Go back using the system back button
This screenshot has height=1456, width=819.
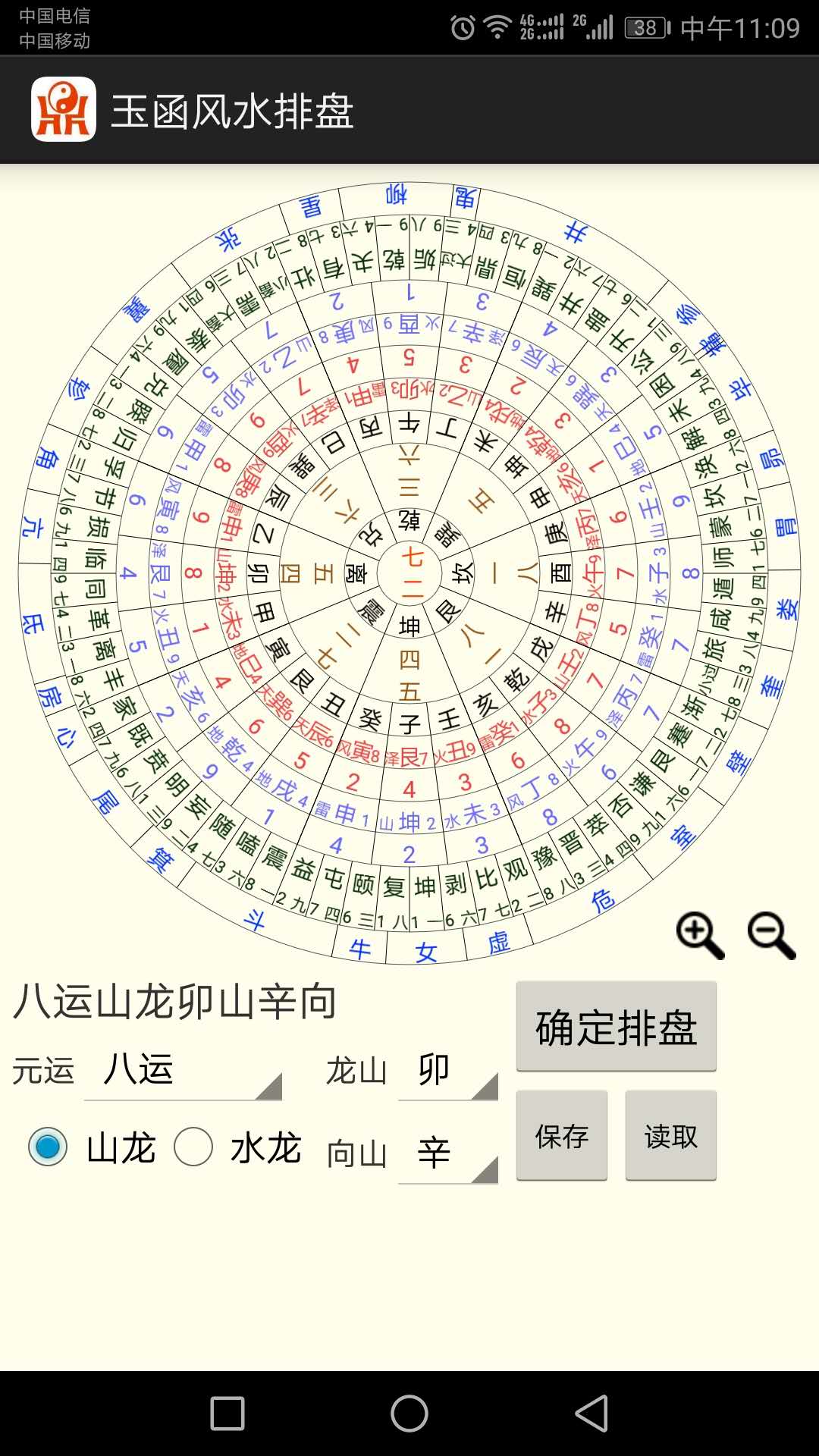click(591, 1414)
